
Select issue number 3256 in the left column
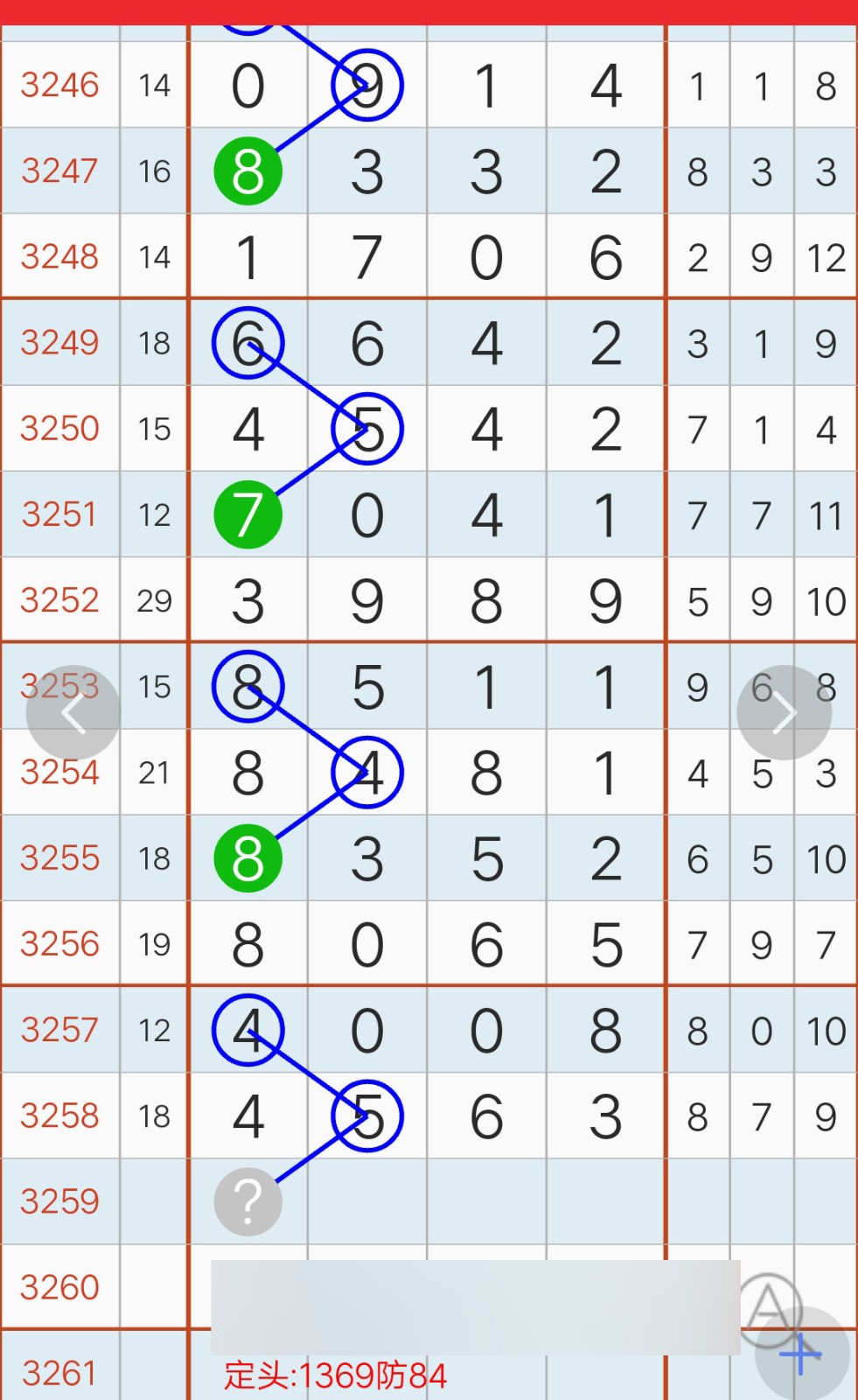point(59,944)
